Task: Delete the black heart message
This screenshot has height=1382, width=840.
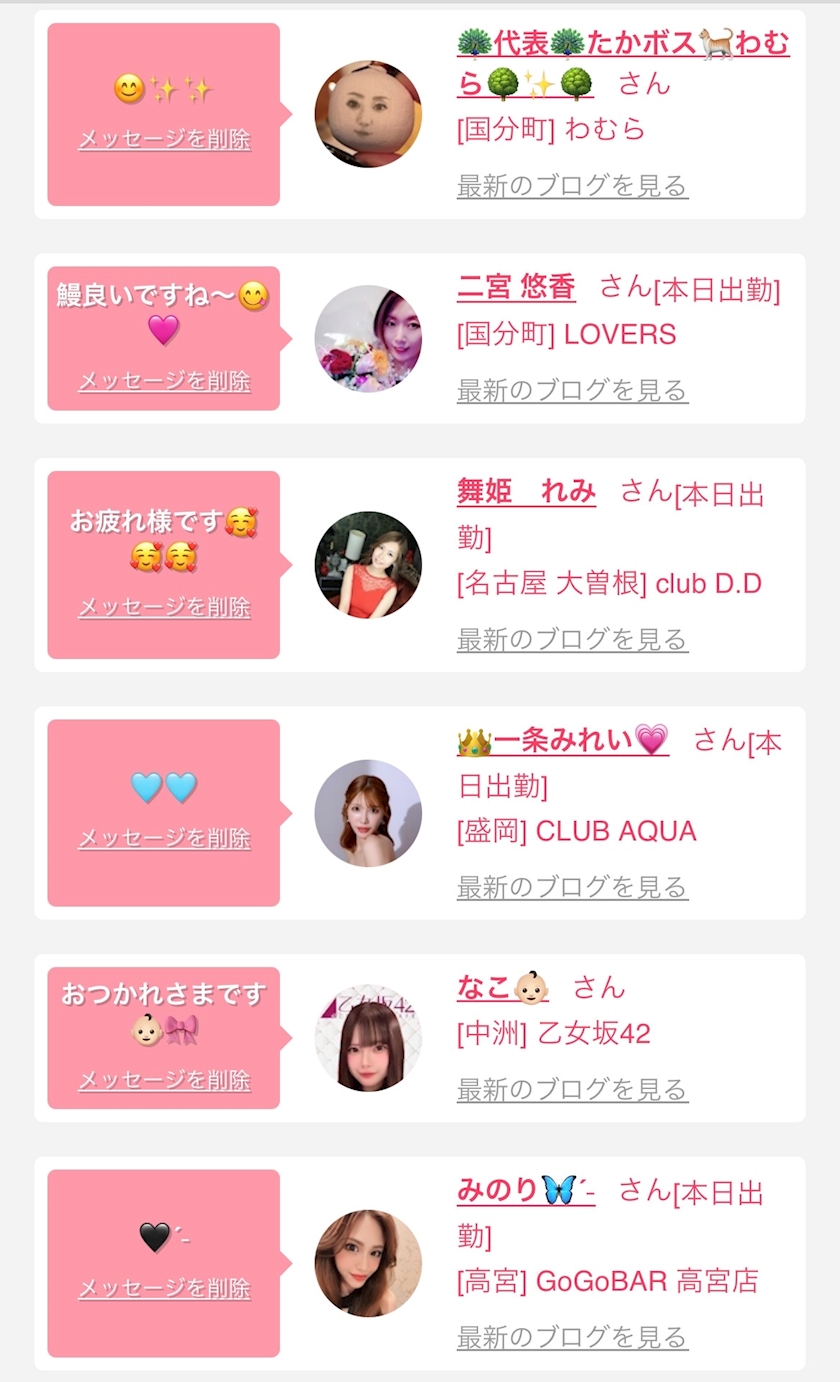Action: click(x=164, y=1288)
